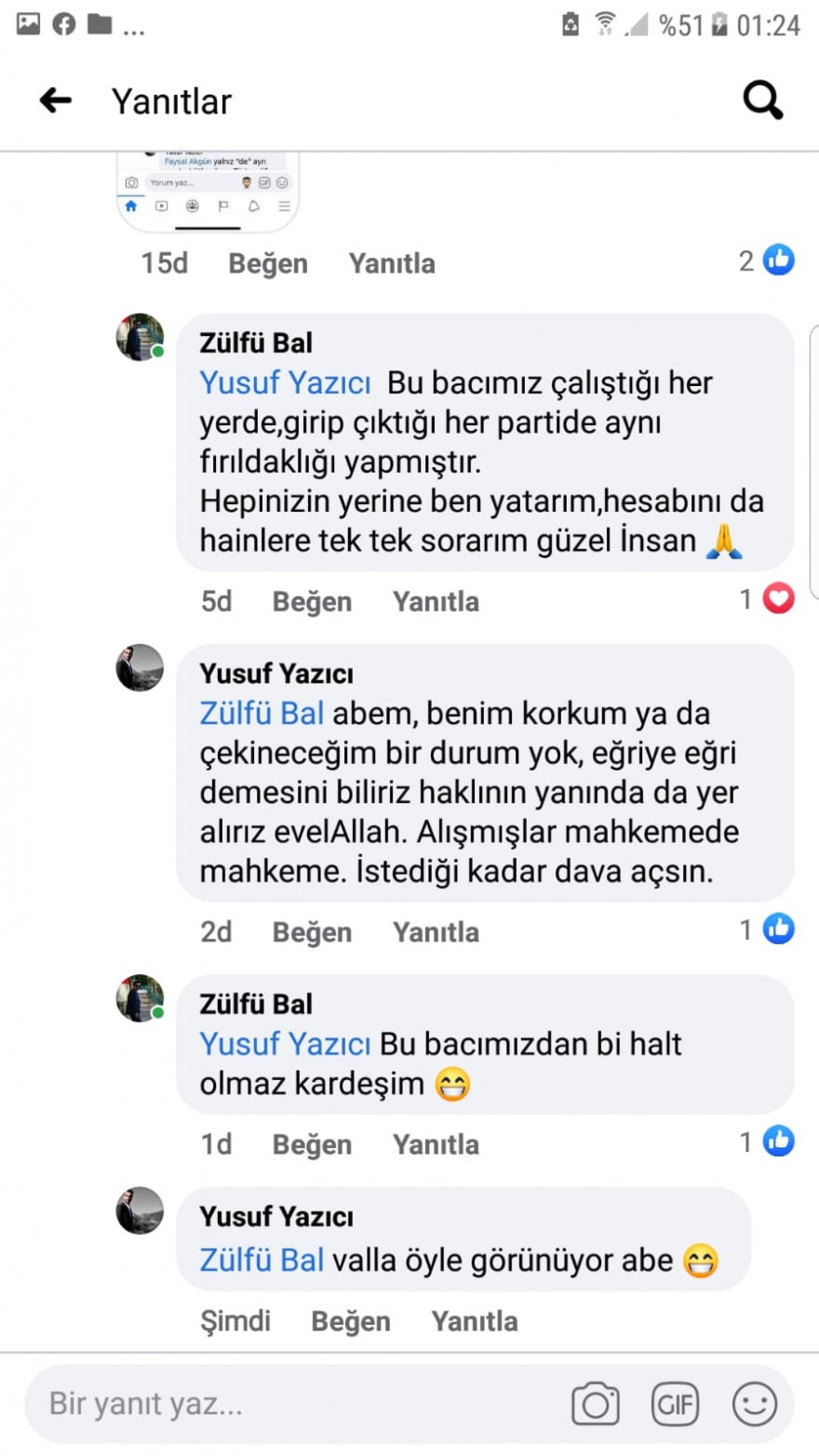Viewport: 819px width, 1456px height.
Task: Reply to Zülfü Bal's 1d comment
Action: pos(436,1143)
